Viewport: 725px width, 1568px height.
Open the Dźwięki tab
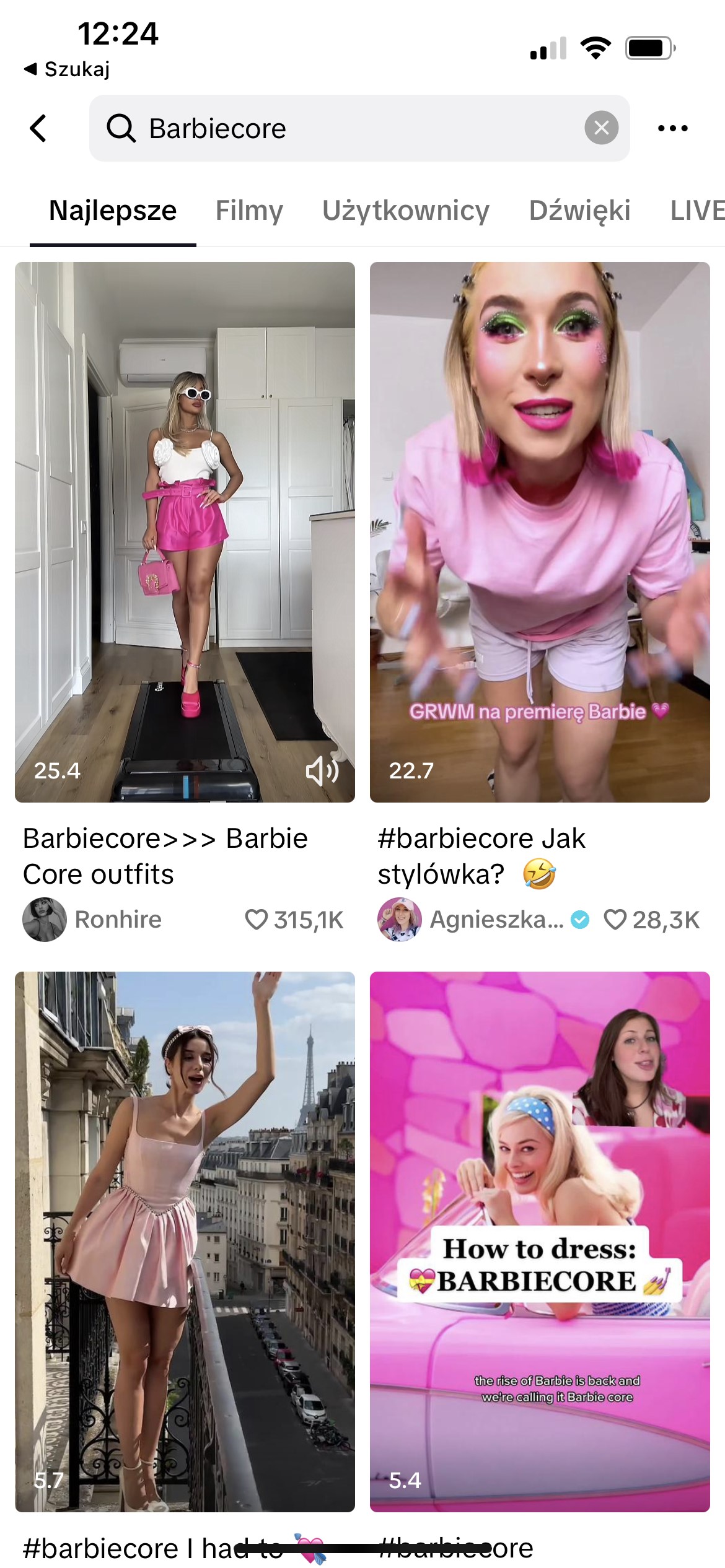[579, 211]
